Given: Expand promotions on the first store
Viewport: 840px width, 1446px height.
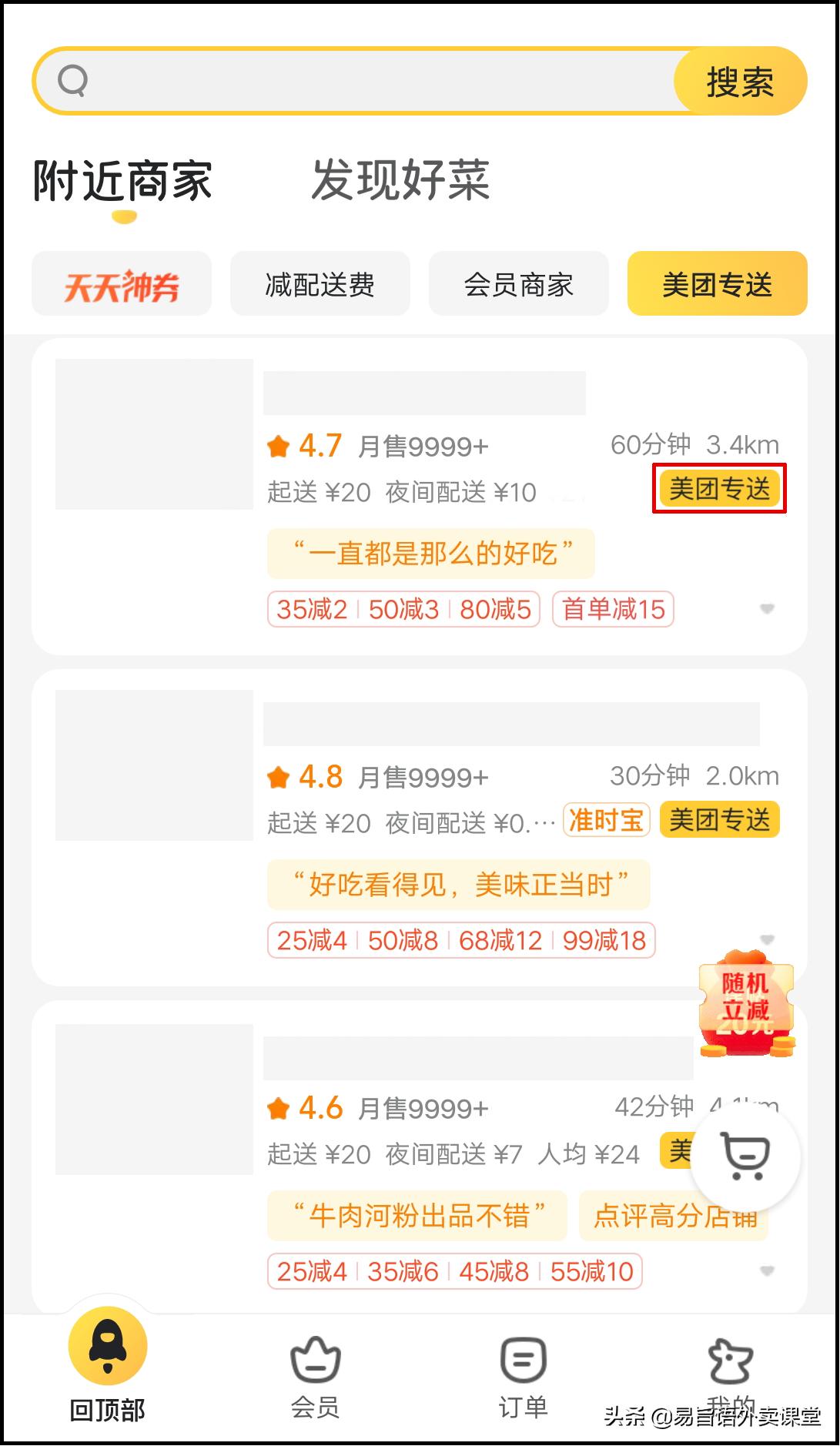Looking at the screenshot, I should click(769, 609).
